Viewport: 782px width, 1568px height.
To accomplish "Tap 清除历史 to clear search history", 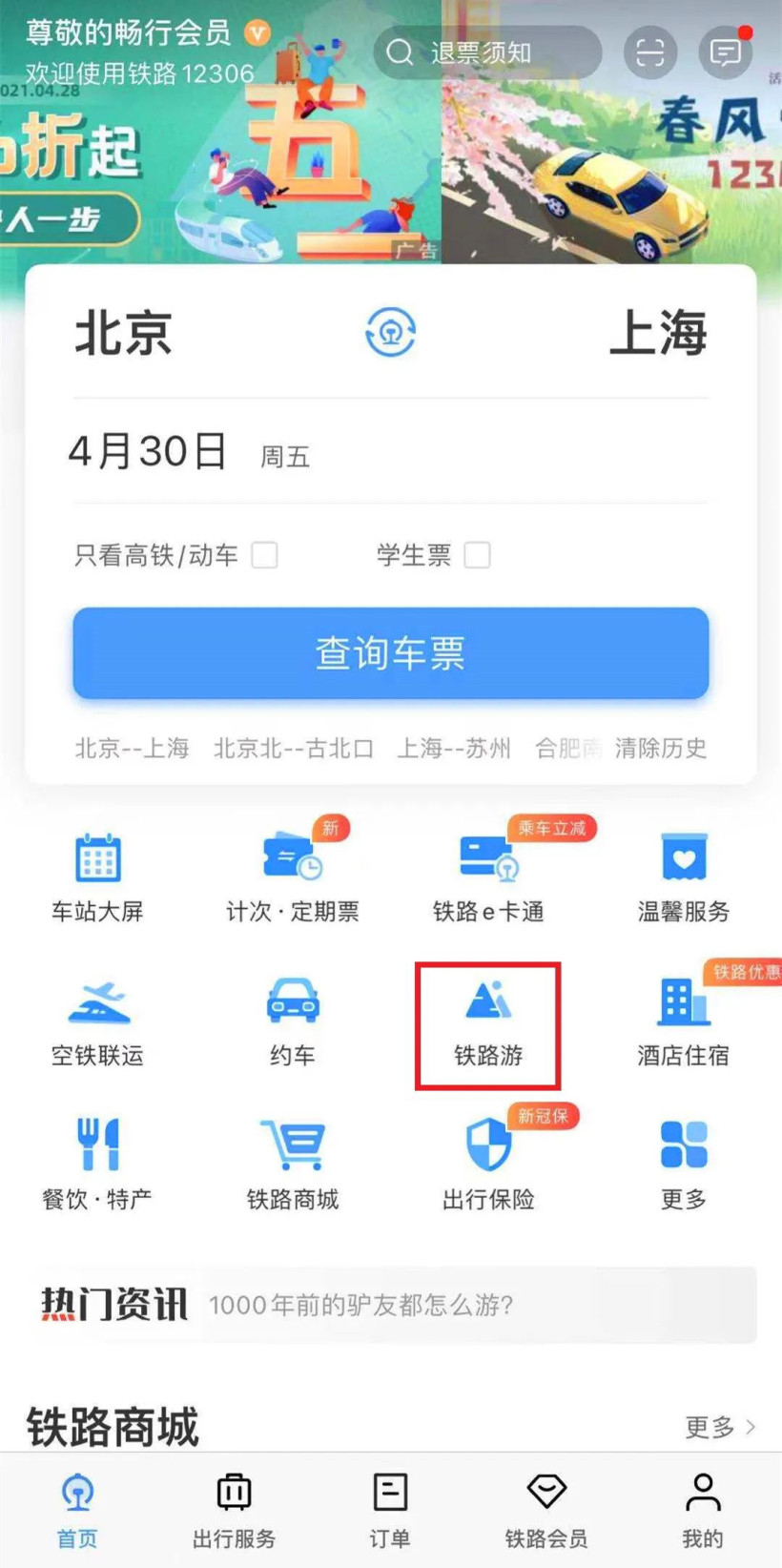I will click(663, 749).
